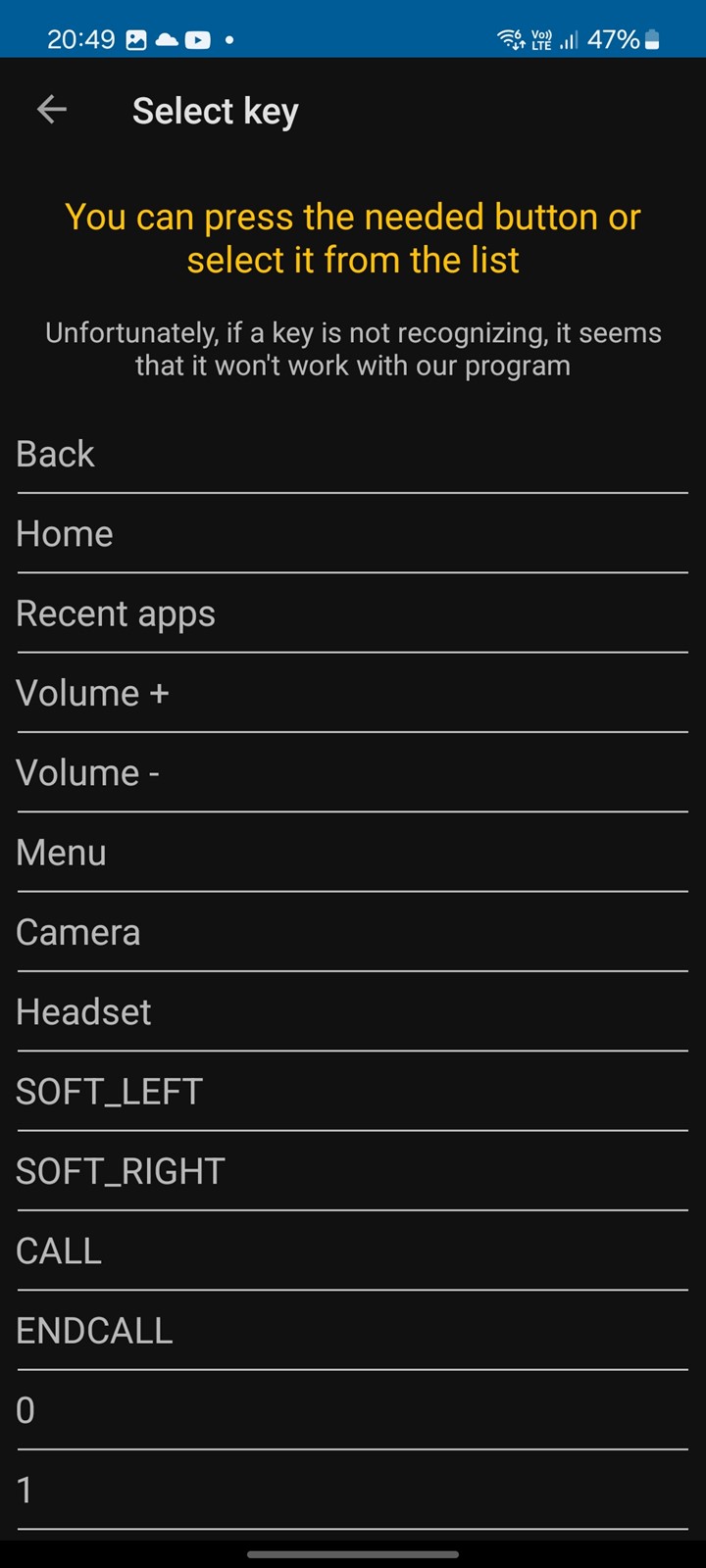Select the CALL key

click(353, 1251)
